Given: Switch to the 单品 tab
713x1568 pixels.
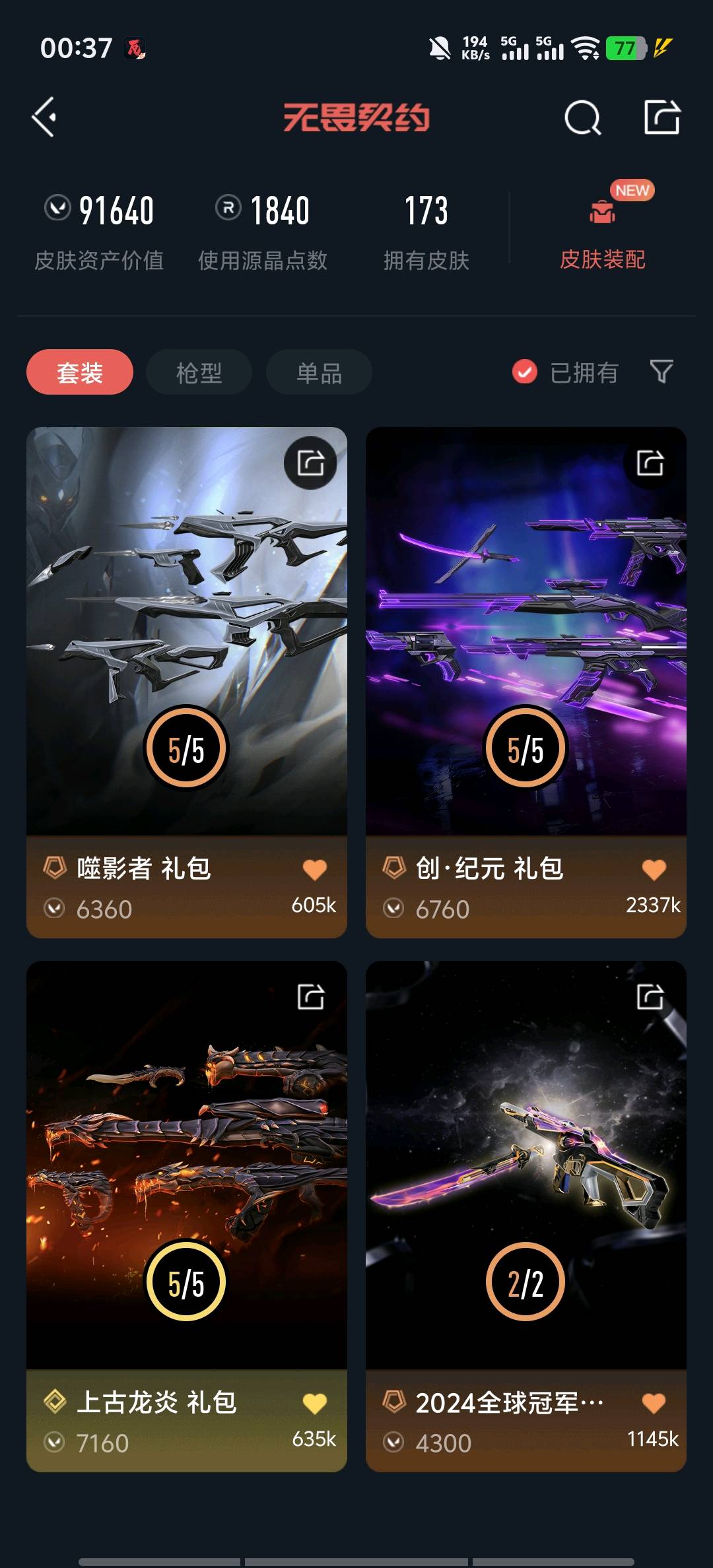Looking at the screenshot, I should pyautogui.click(x=319, y=372).
